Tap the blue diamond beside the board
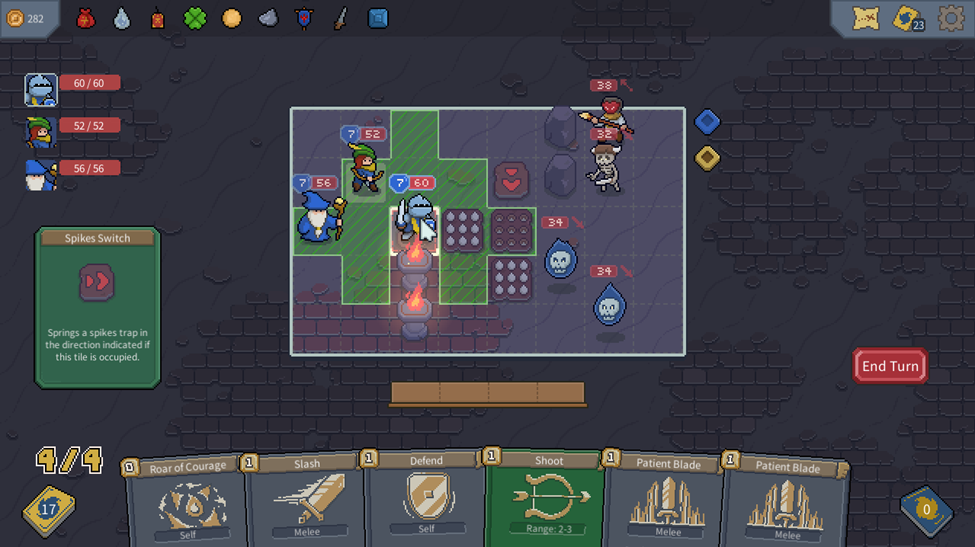This screenshot has width=975, height=547. 707,122
